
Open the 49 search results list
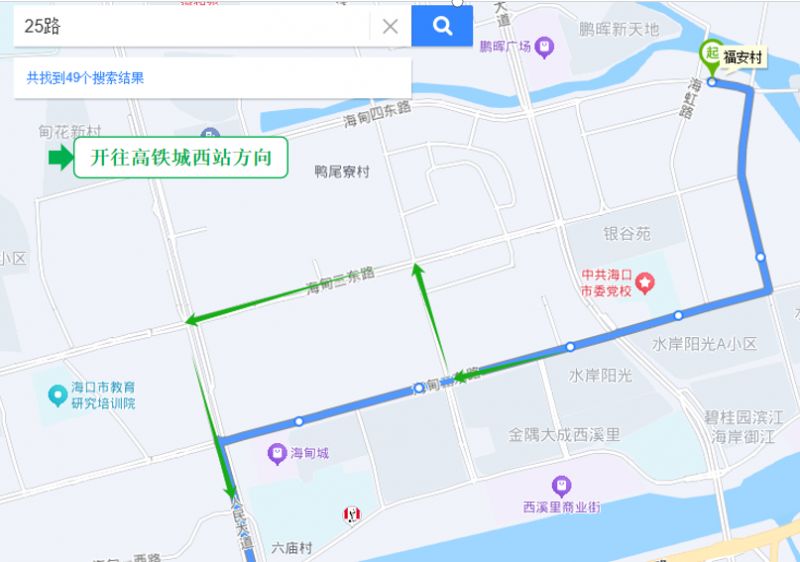[85, 77]
